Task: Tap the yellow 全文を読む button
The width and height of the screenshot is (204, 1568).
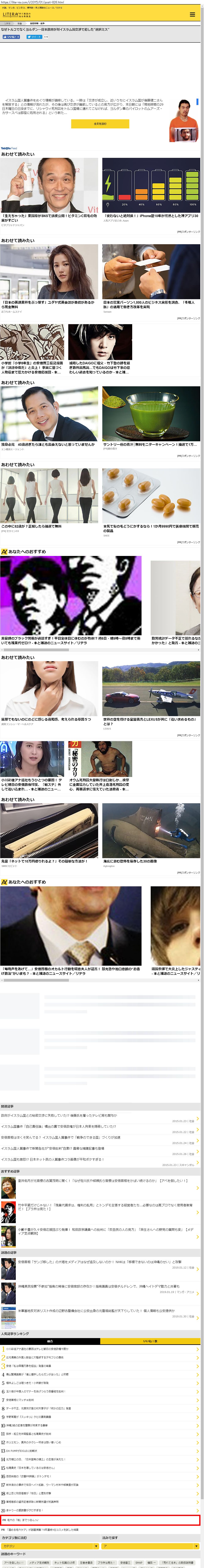Action: [x=100, y=124]
